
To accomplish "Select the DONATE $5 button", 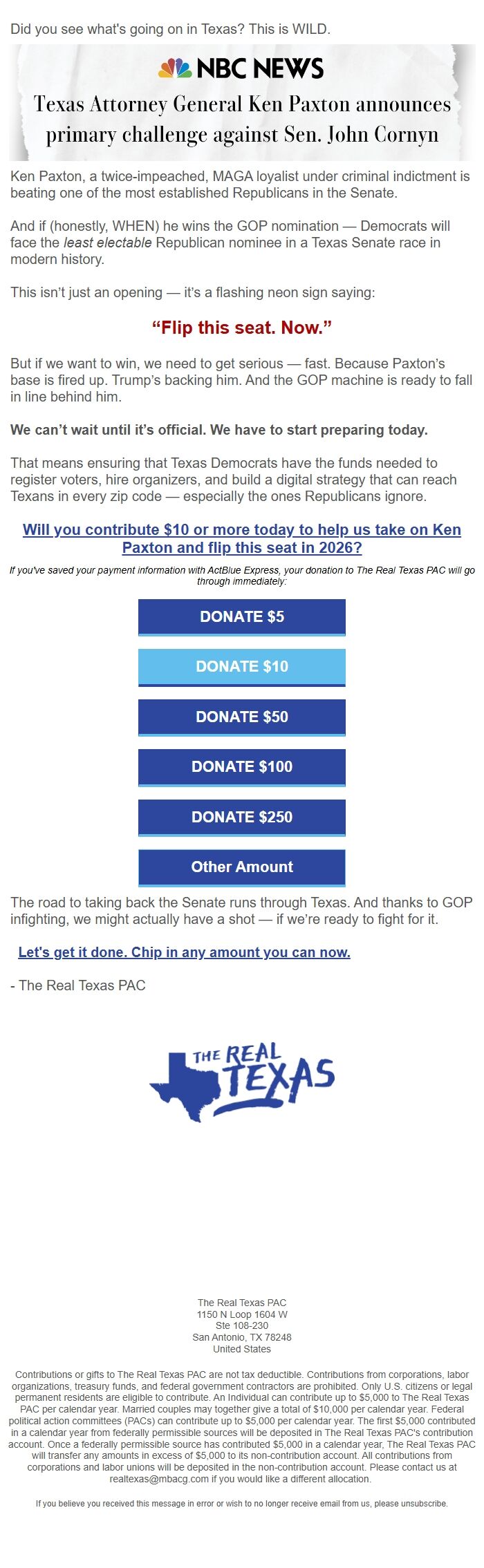I will [x=242, y=616].
